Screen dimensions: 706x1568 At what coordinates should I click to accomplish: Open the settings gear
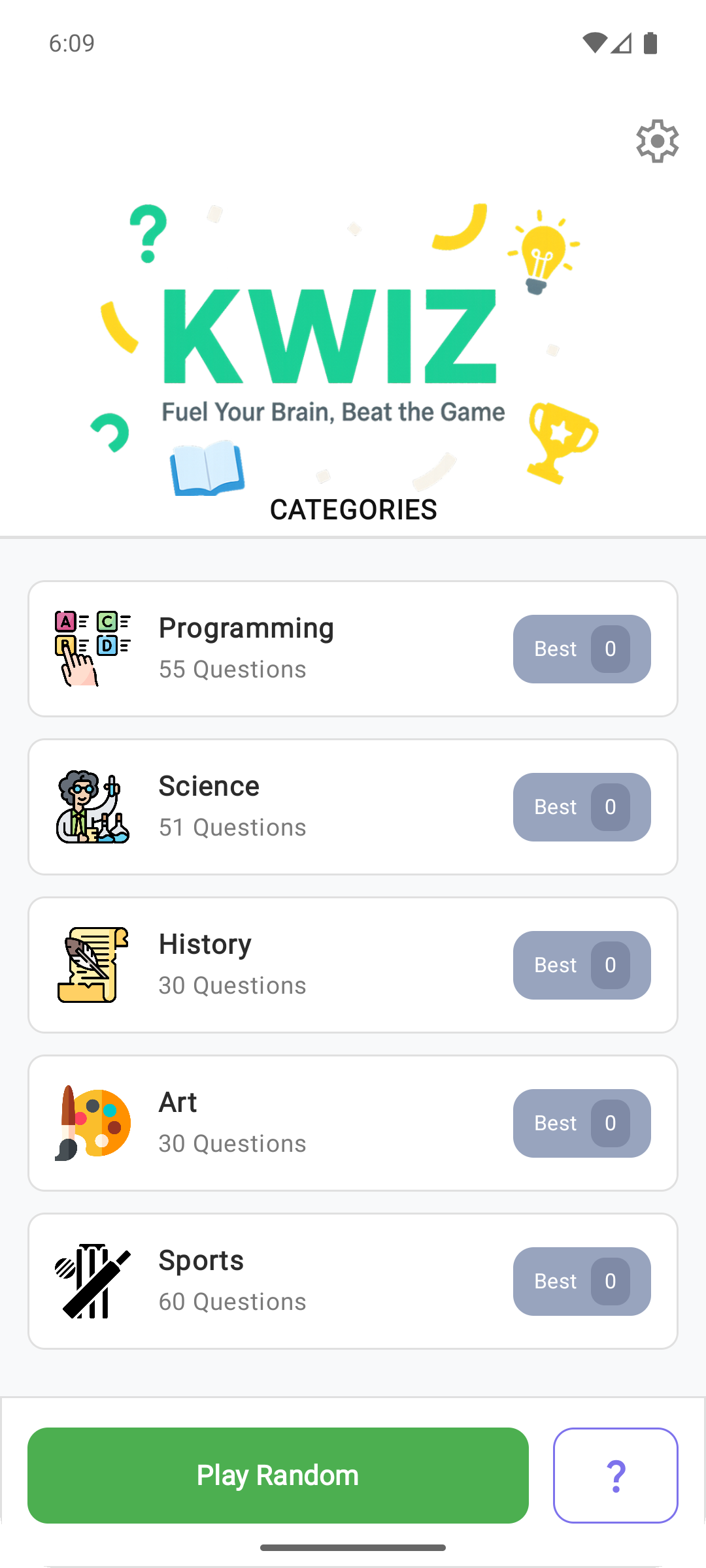(657, 141)
